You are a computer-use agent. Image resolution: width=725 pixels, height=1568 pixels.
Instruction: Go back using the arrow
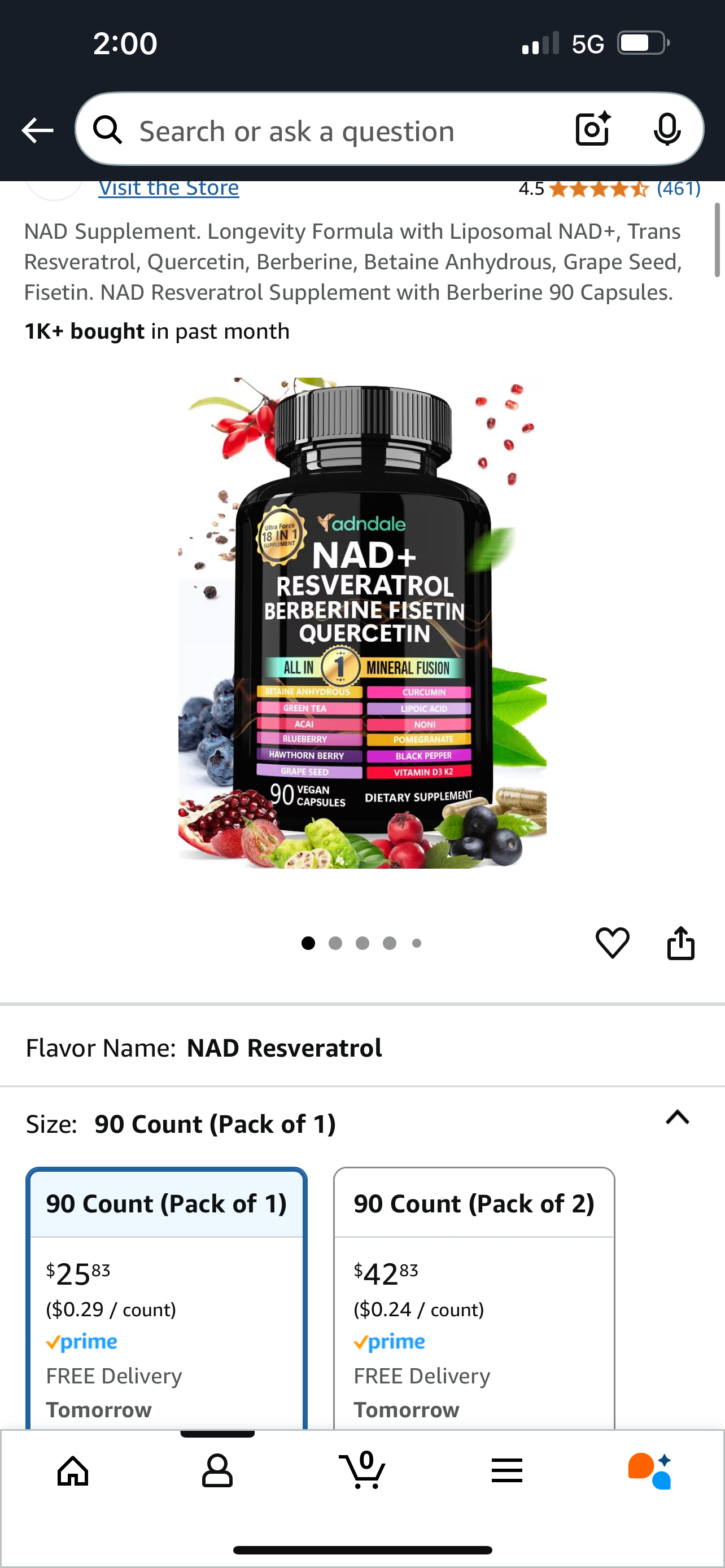click(x=37, y=130)
